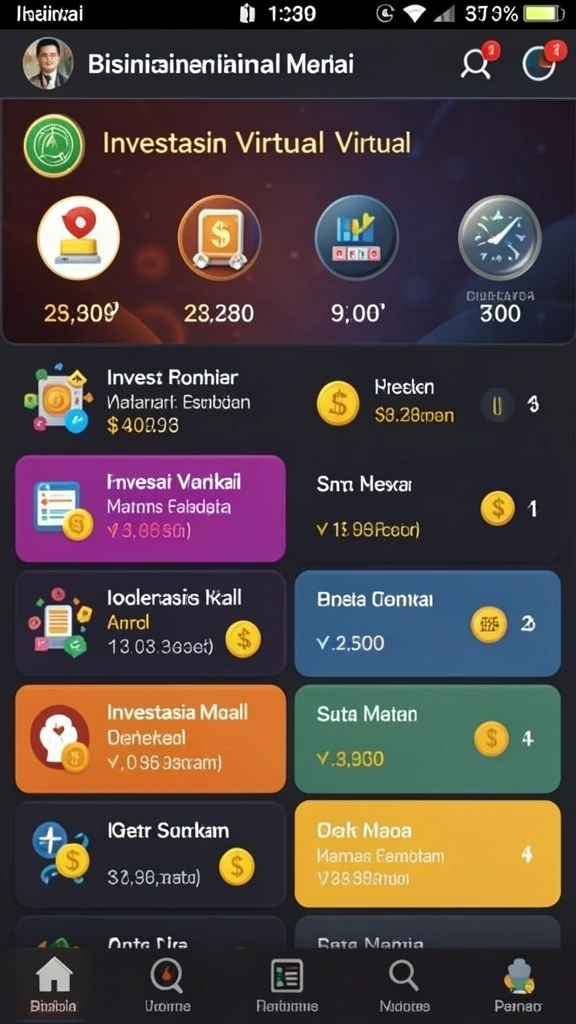The image size is (576, 1024).
Task: Open the yellow Dek Maoa card
Action: [428, 854]
